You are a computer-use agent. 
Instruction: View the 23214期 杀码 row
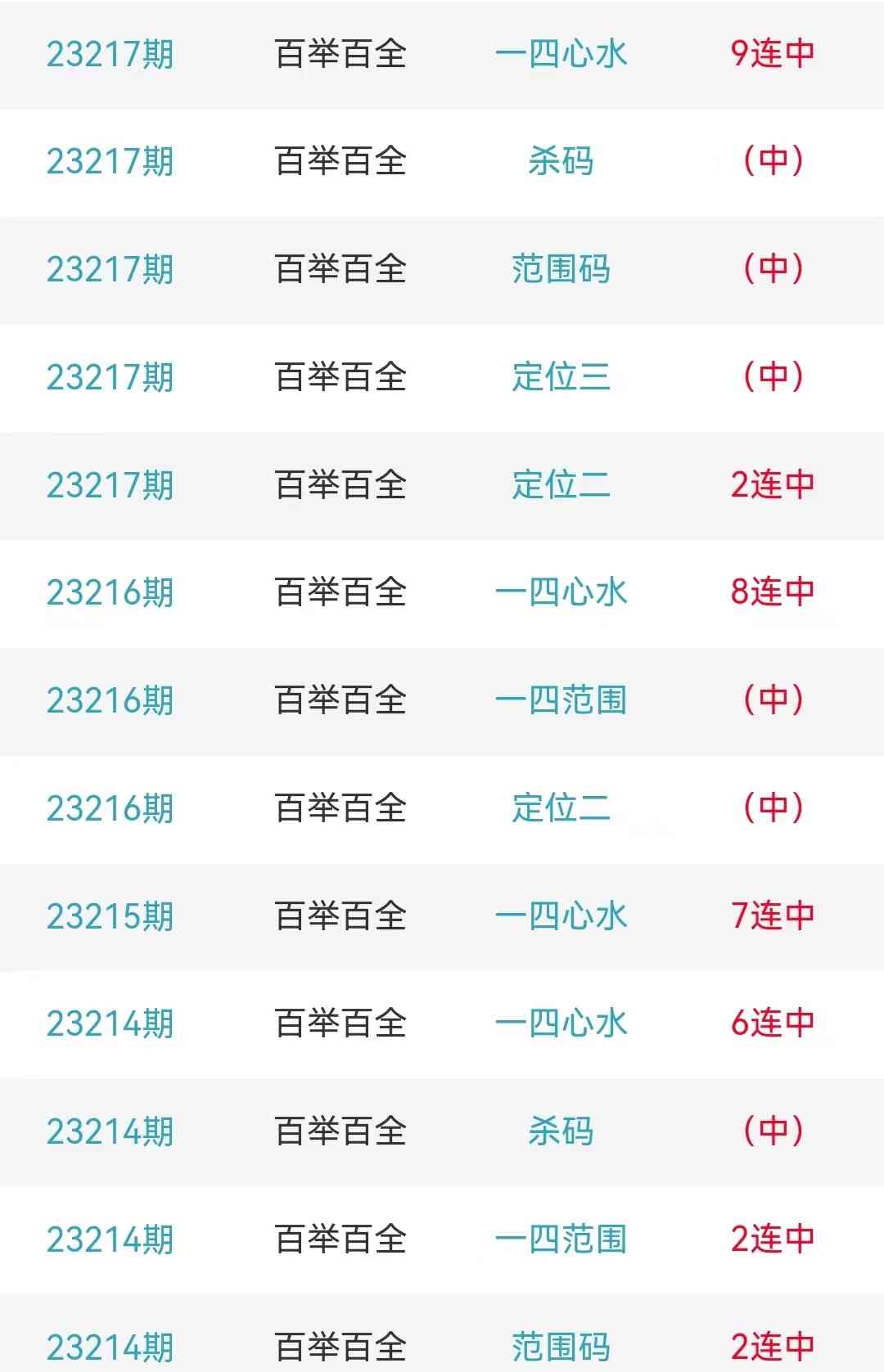(561, 1131)
